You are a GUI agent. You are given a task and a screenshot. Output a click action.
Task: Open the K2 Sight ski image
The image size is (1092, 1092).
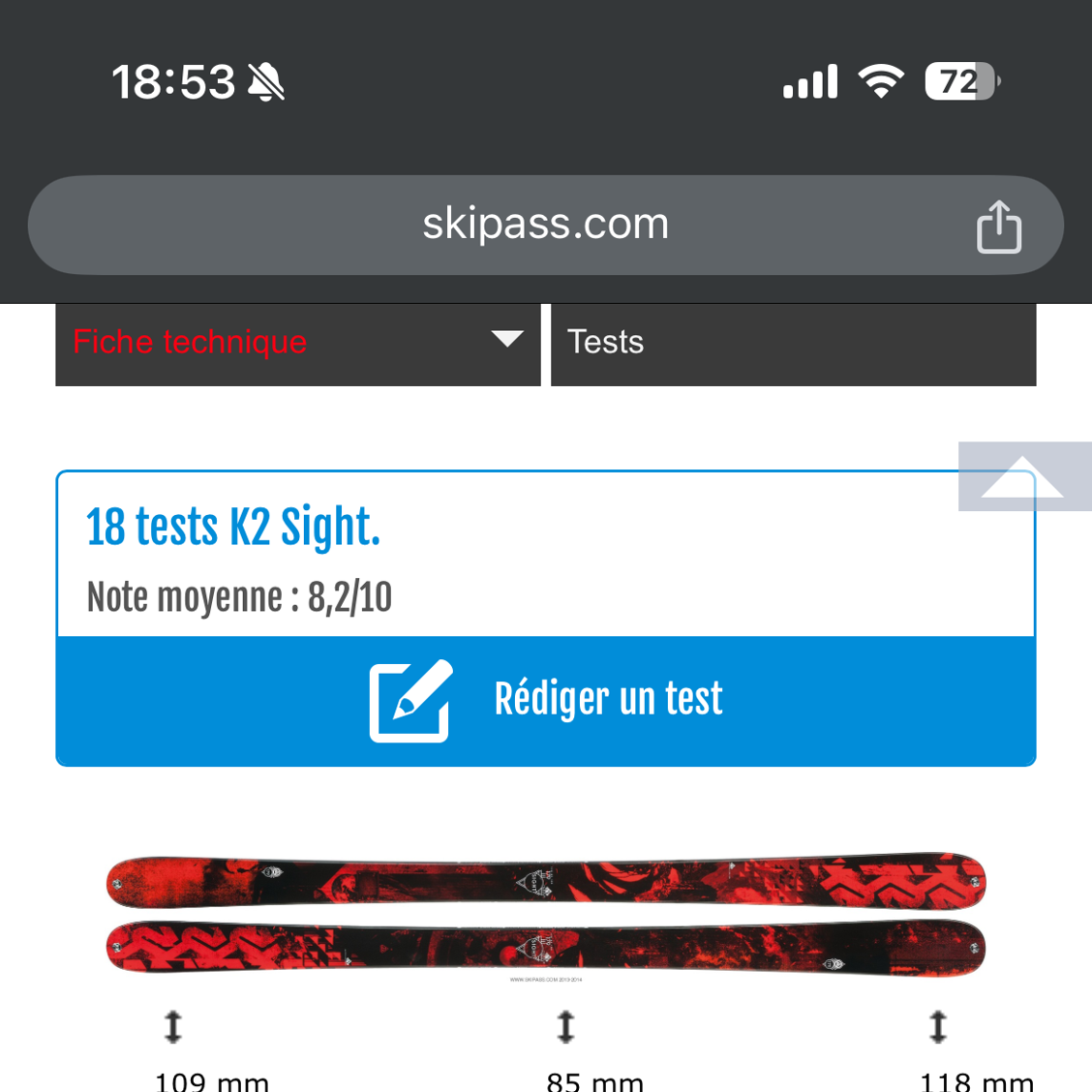pyautogui.click(x=545, y=916)
